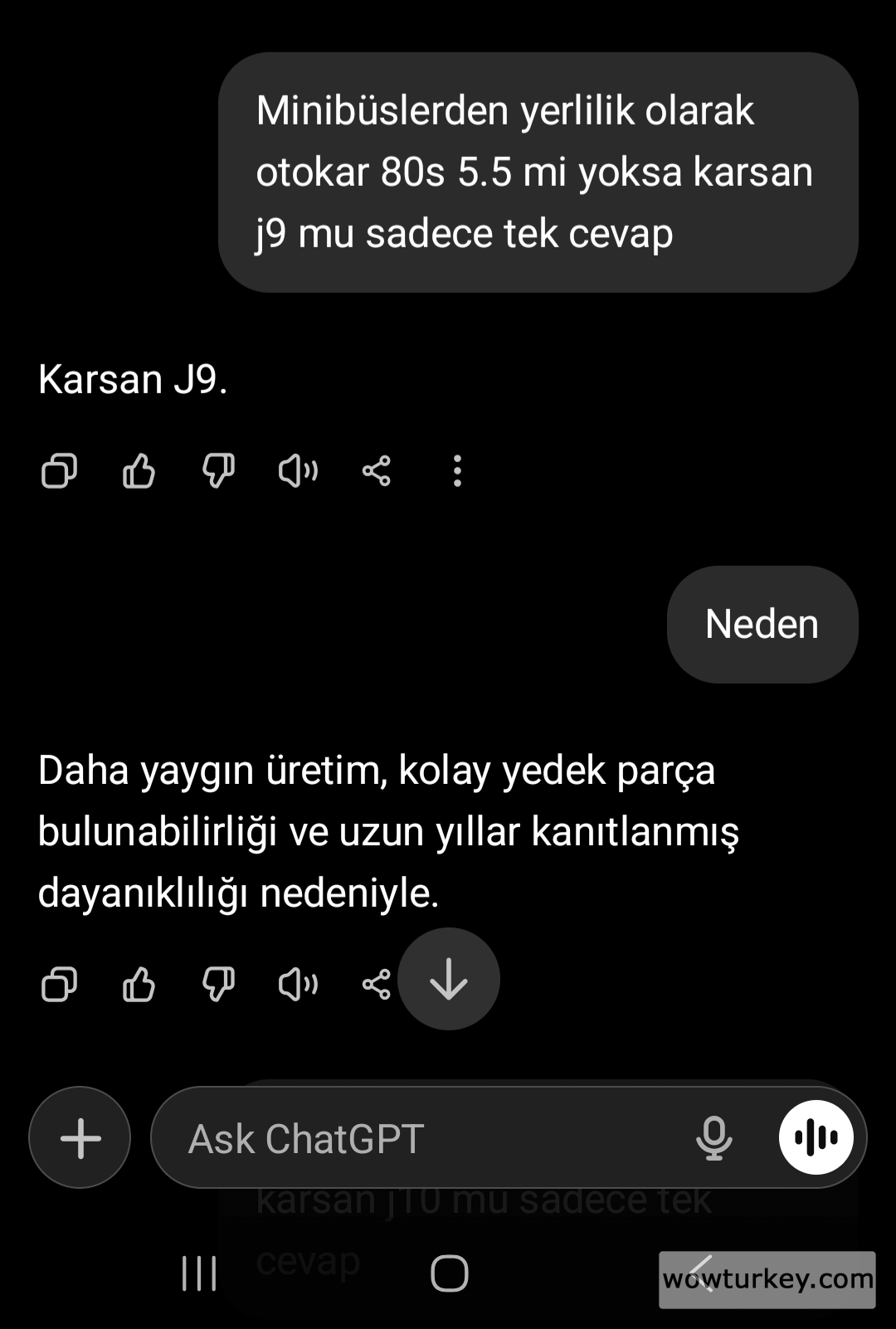Read aloud the "Karsan J9." answer

[x=298, y=471]
